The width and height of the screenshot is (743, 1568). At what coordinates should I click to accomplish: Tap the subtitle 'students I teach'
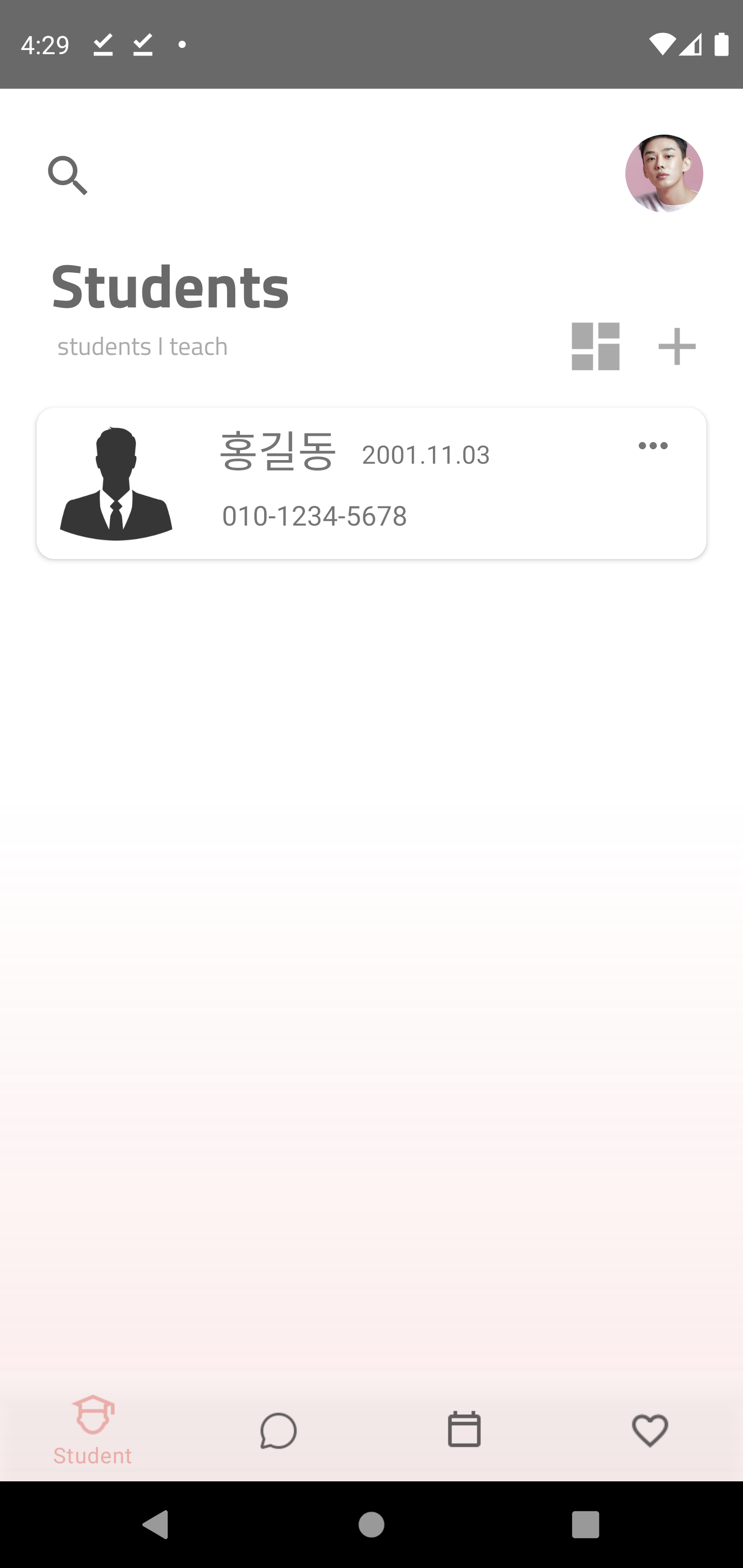[x=142, y=346]
